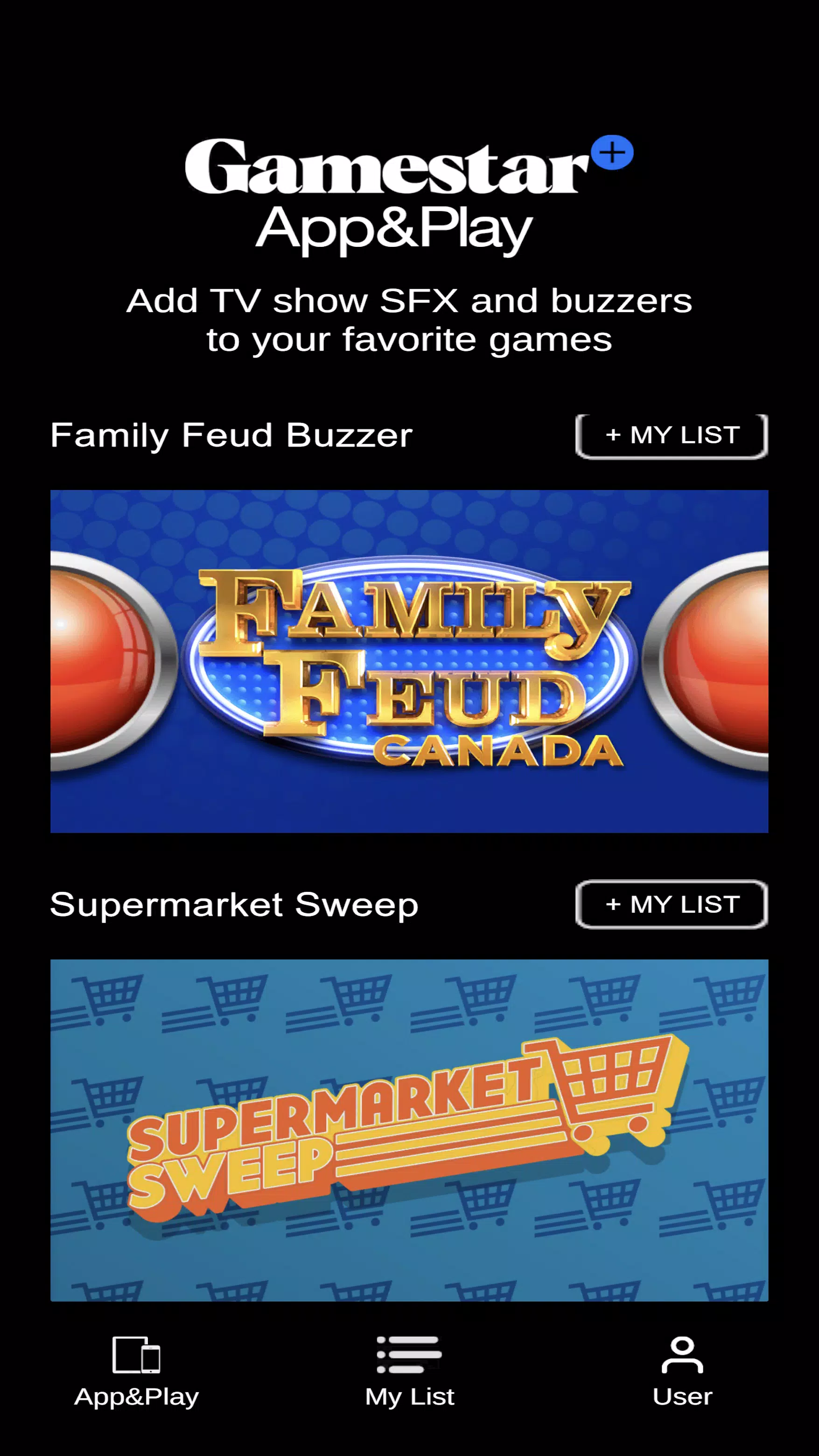This screenshot has width=819, height=1456.
Task: Open the App&Play section
Action: pos(136,1396)
